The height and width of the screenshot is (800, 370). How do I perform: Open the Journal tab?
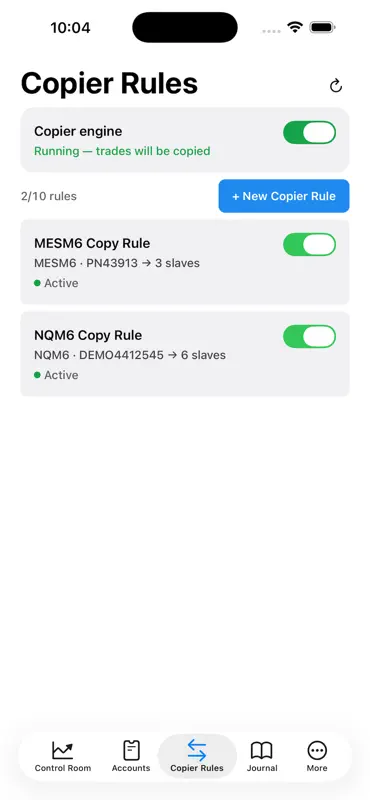(262, 756)
